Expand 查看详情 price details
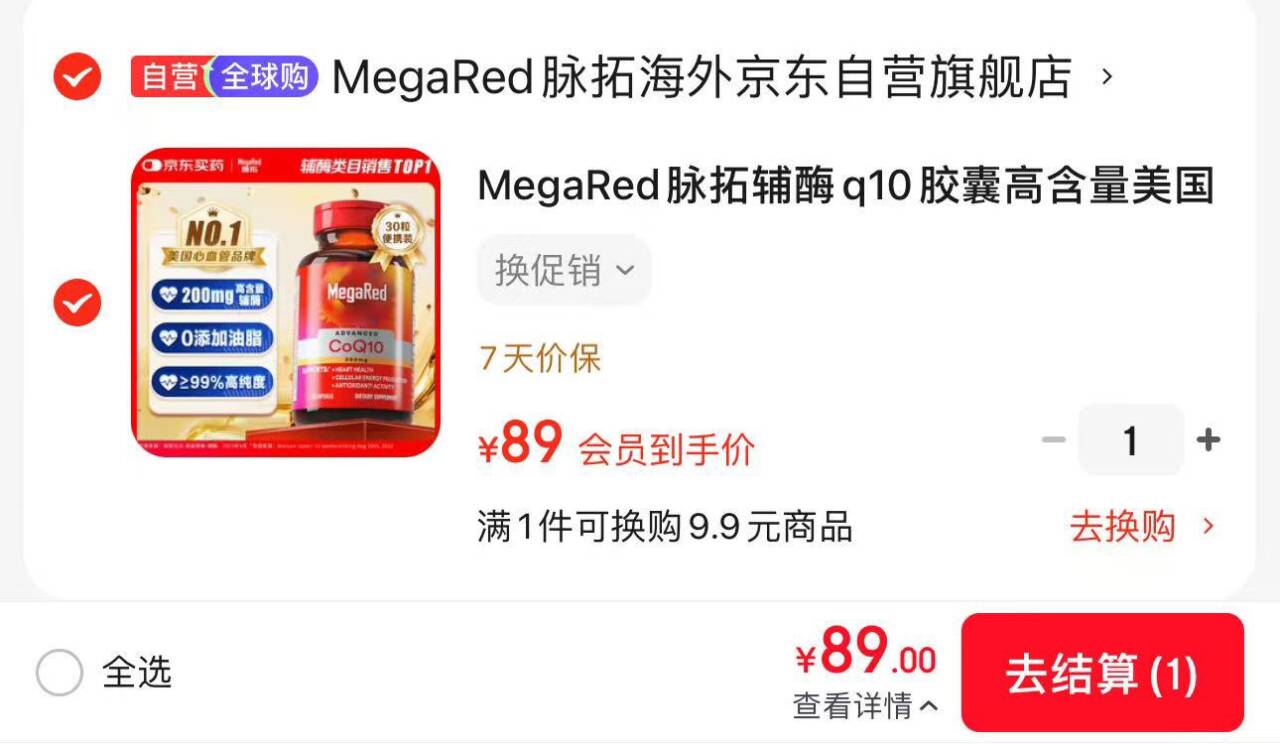Image resolution: width=1280 pixels, height=744 pixels. pos(865,706)
